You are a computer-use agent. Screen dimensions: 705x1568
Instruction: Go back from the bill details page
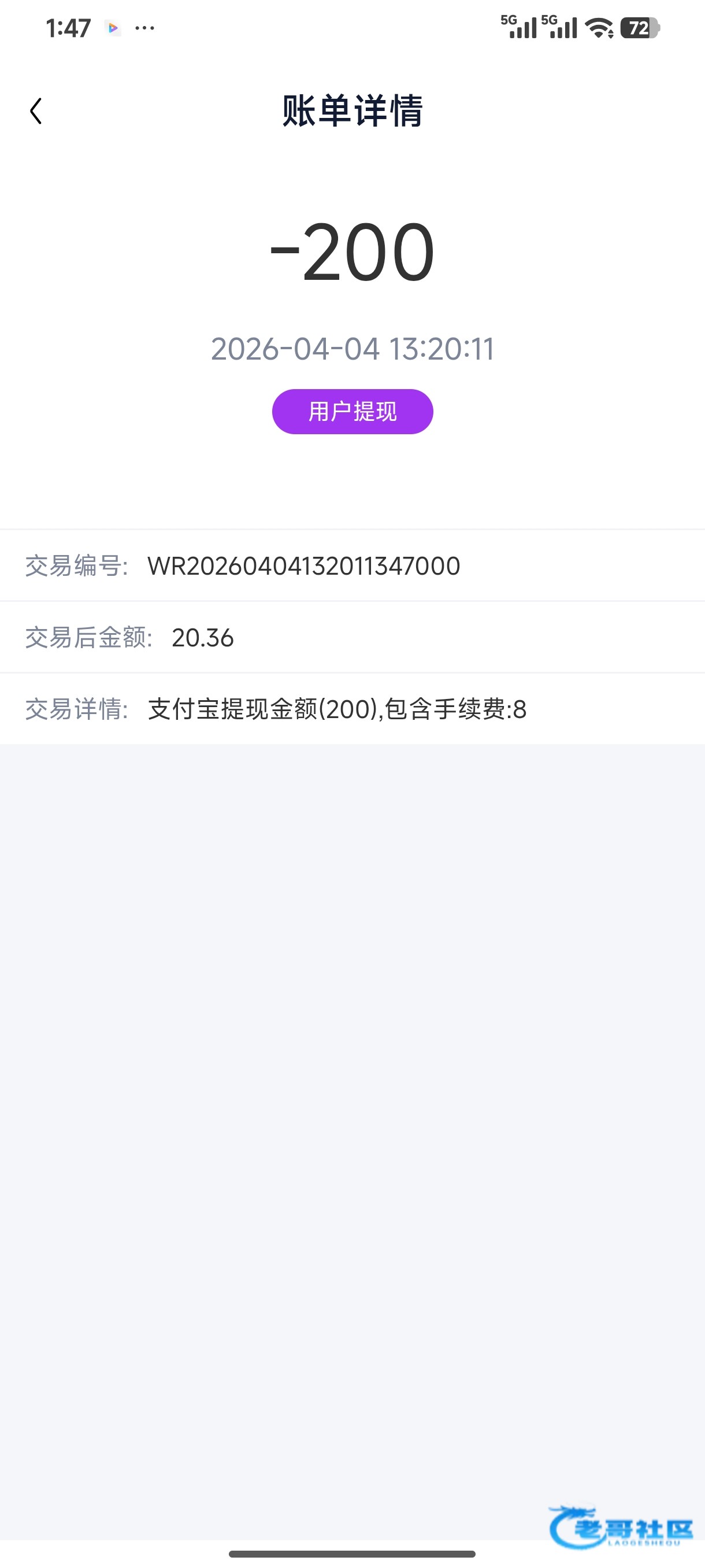pos(36,112)
